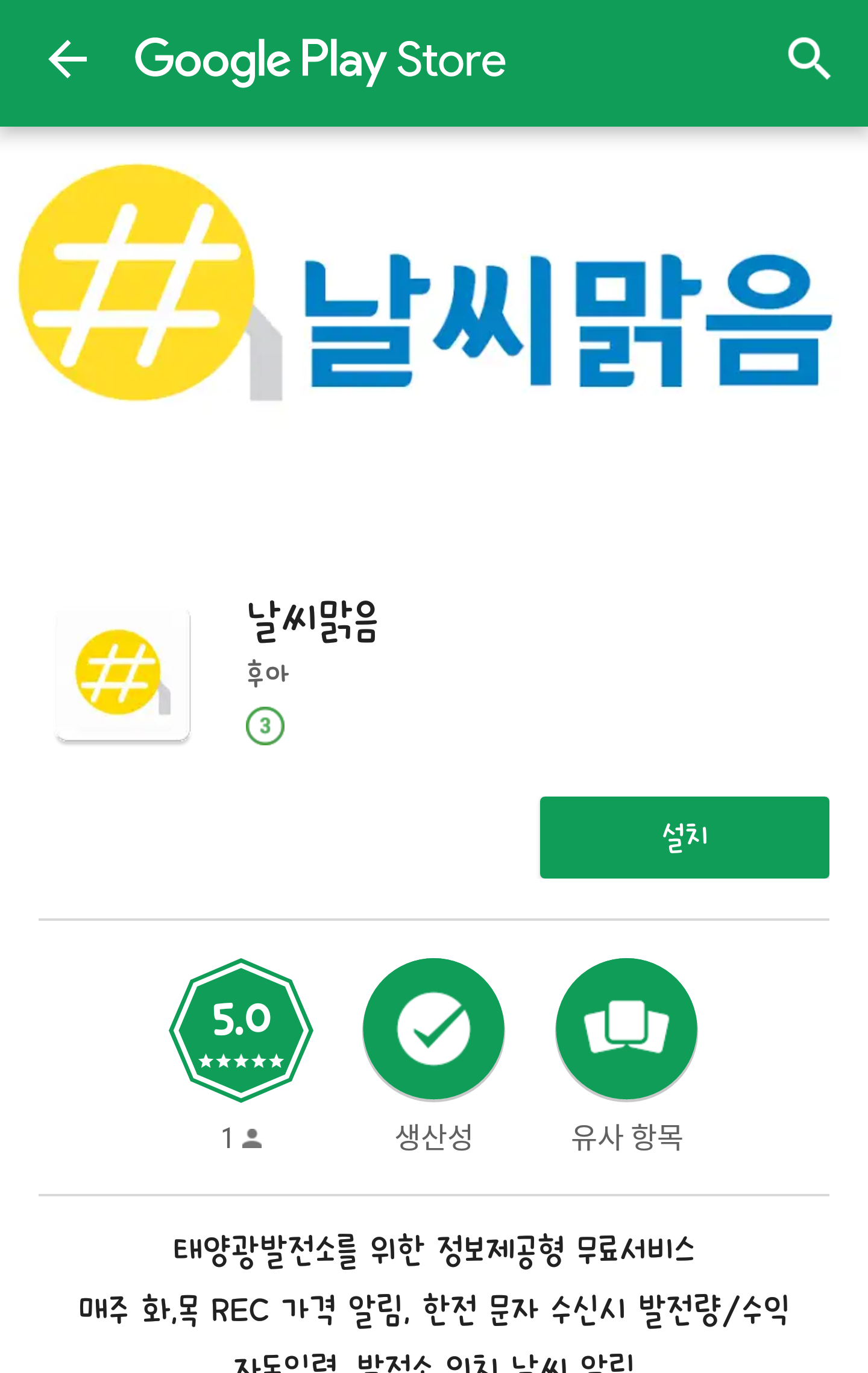
Task: Tap the age rating 3 badge
Action: [x=265, y=726]
